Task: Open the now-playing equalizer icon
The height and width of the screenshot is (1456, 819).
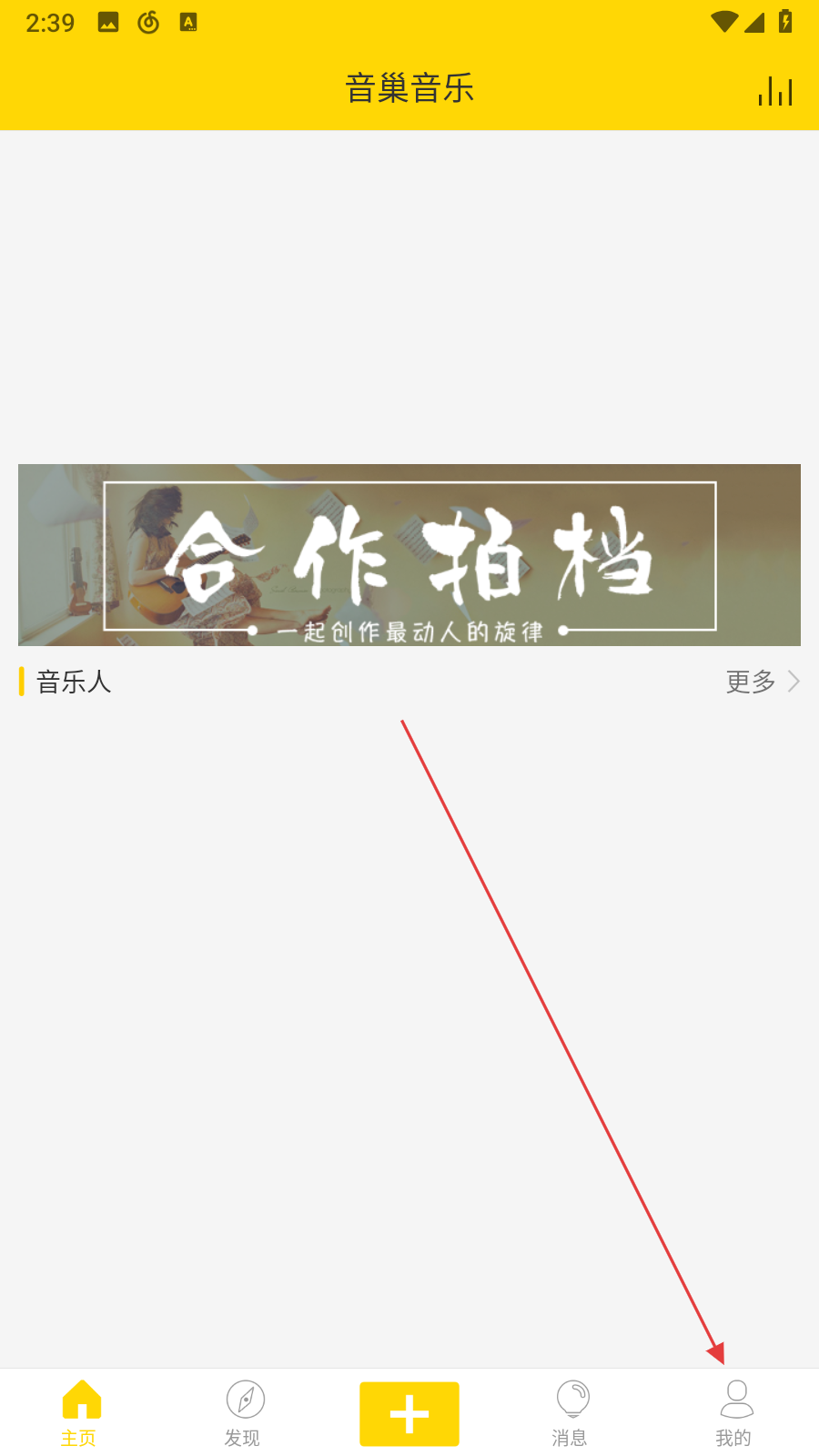Action: [775, 90]
